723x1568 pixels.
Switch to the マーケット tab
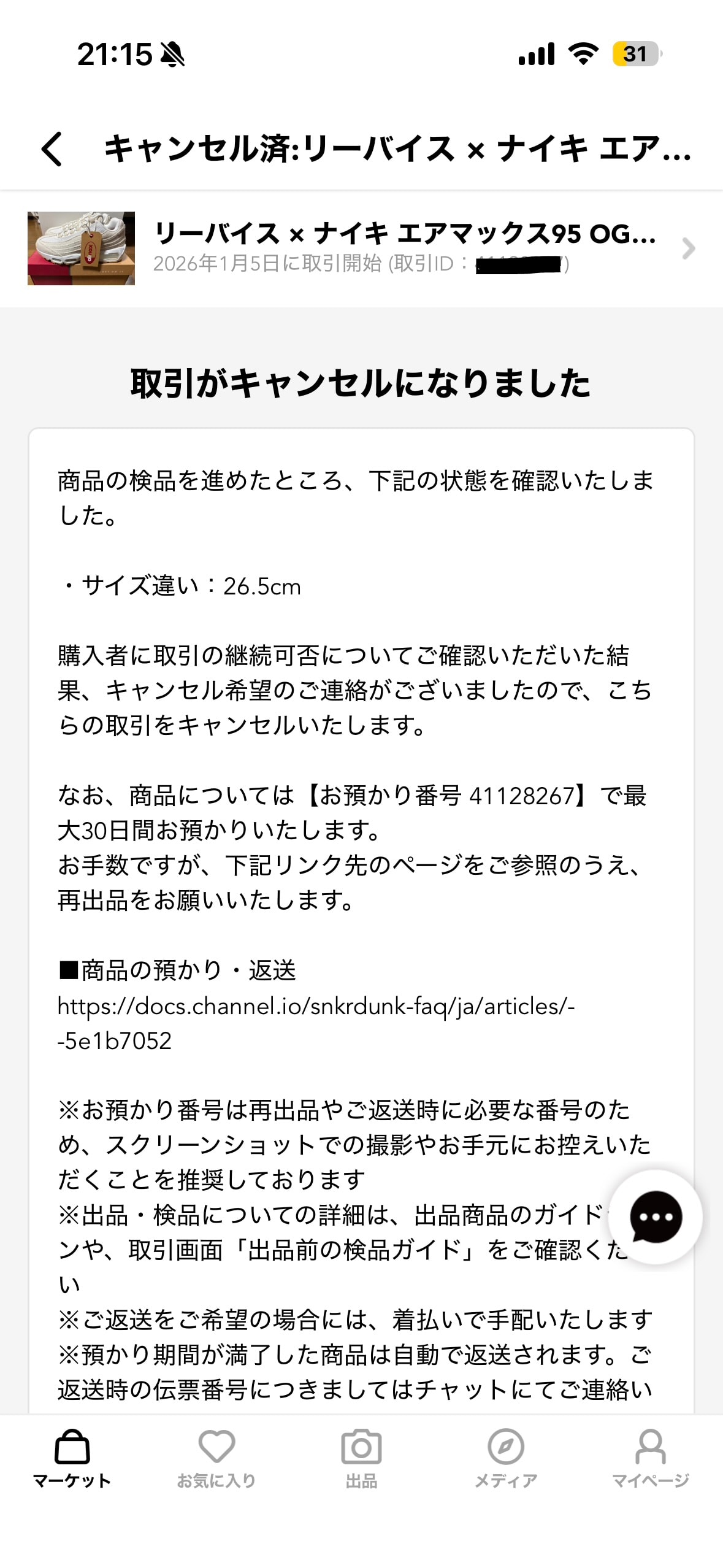(72, 1459)
